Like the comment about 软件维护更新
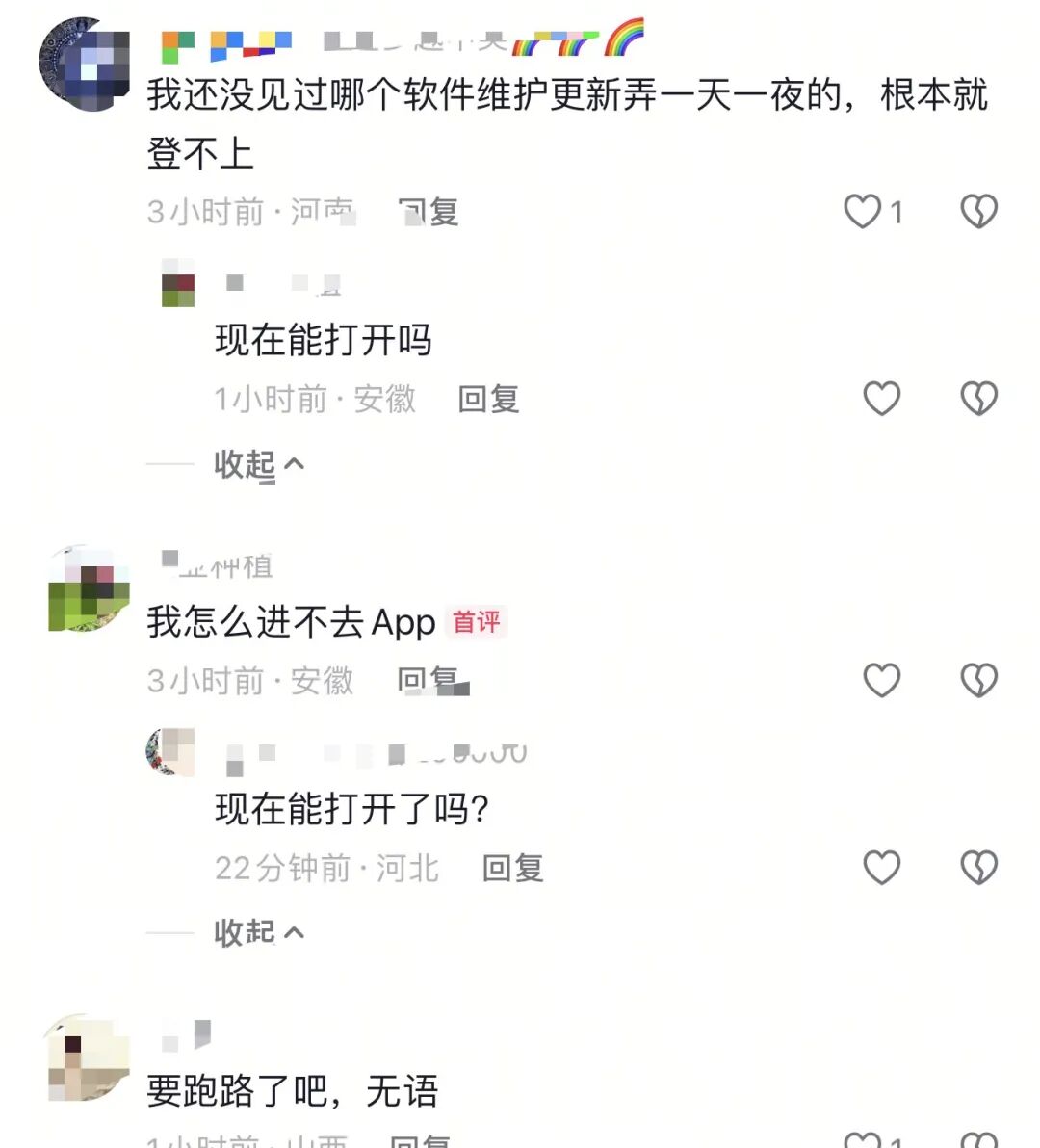Viewport: 1040px width, 1148px height. 863,211
